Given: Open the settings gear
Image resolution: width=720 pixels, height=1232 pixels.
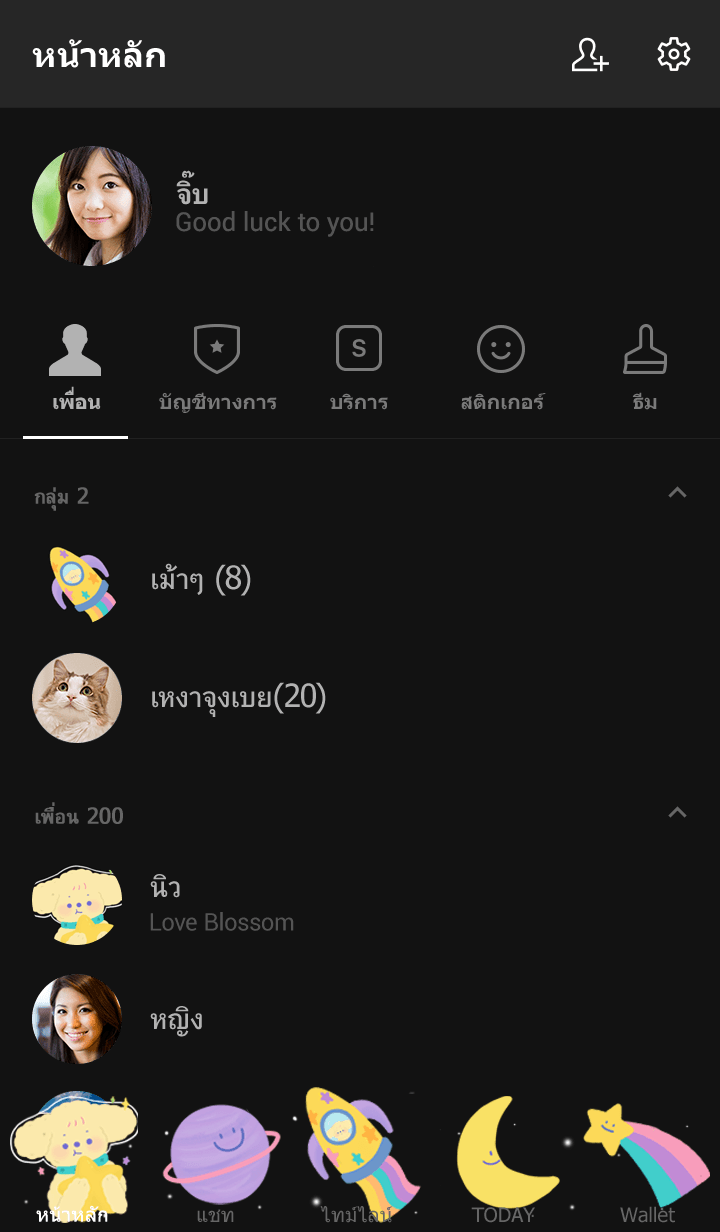Looking at the screenshot, I should pyautogui.click(x=673, y=55).
